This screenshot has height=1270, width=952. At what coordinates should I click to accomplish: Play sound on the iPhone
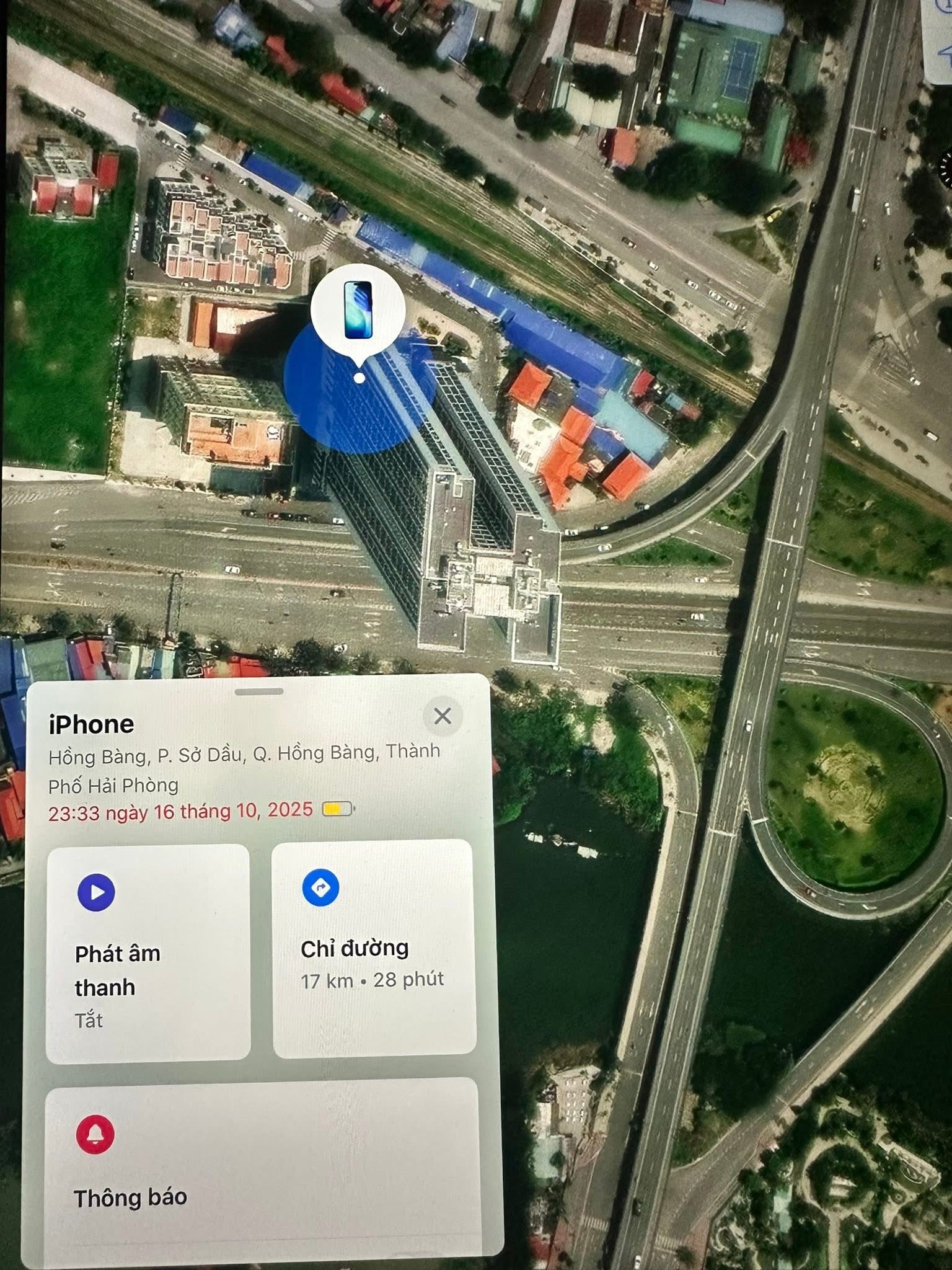click(x=148, y=953)
